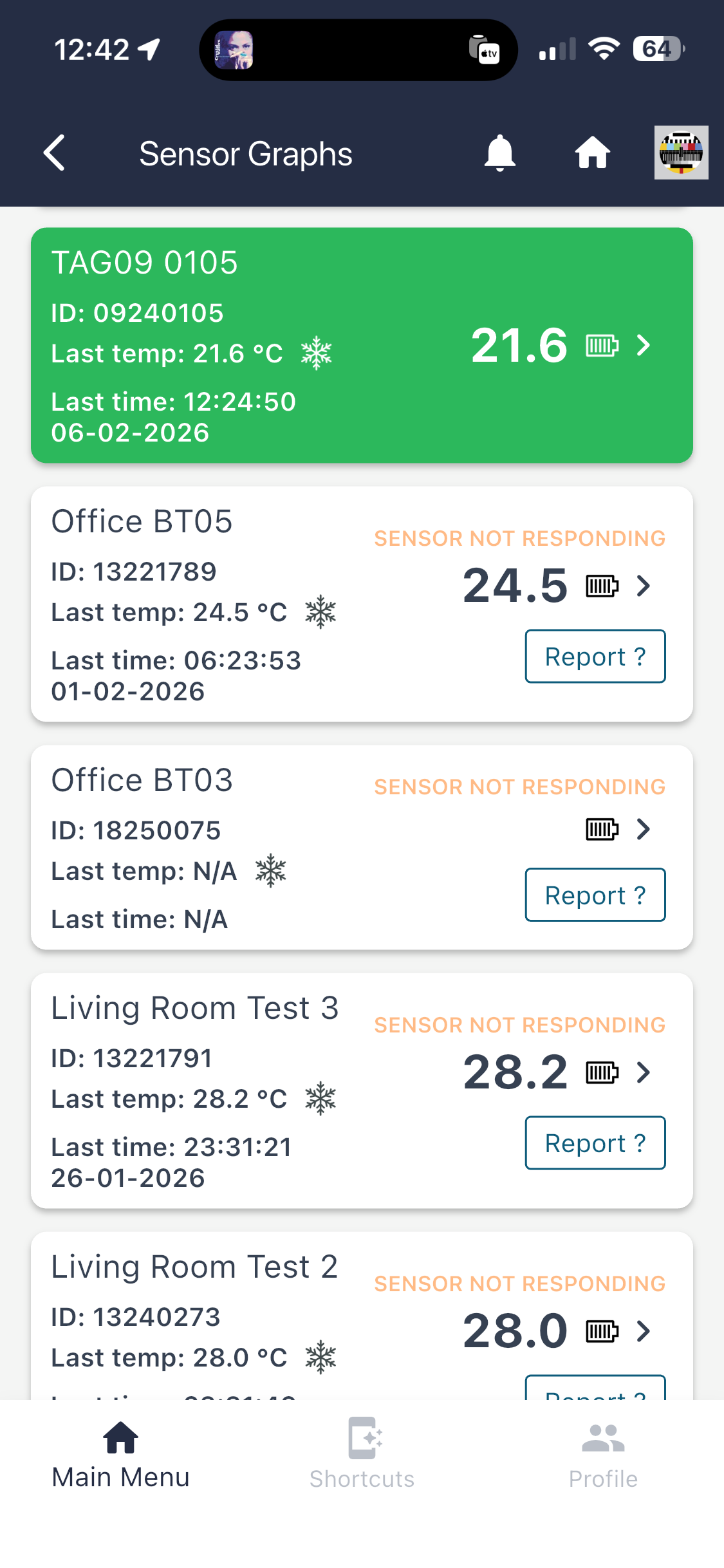Go to the Profile tab
Viewport: 724px width, 1568px height.
[603, 1456]
